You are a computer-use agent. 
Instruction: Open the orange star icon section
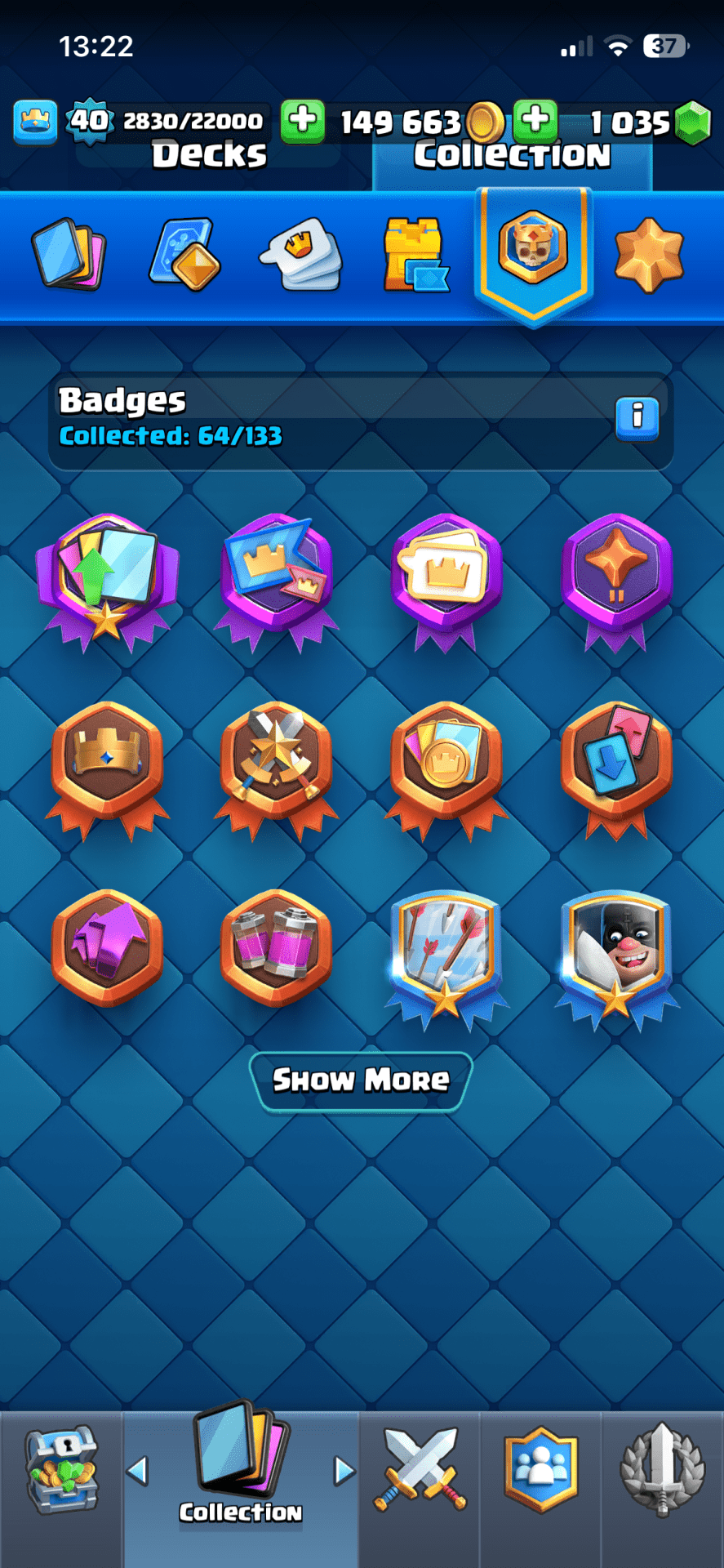coord(648,255)
